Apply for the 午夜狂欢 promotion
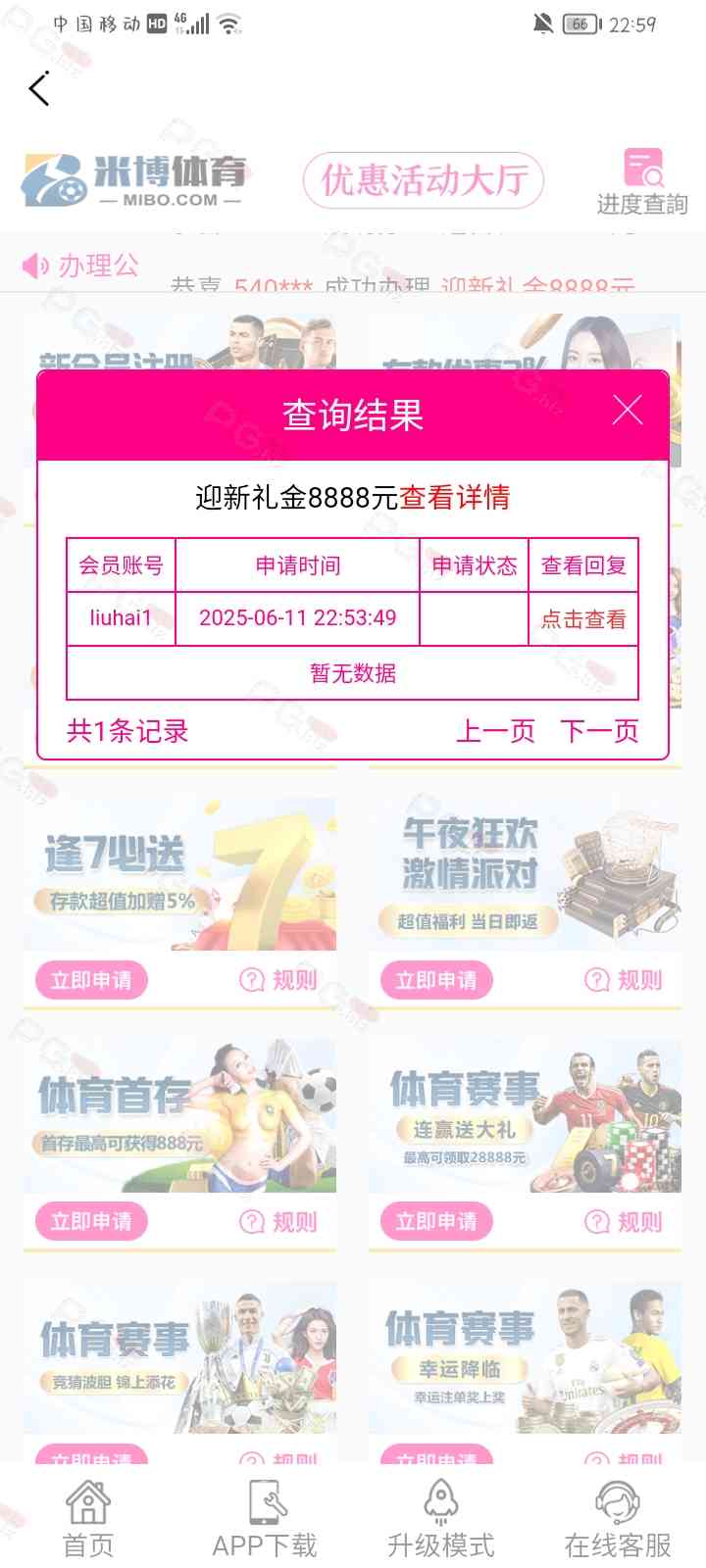 (436, 980)
